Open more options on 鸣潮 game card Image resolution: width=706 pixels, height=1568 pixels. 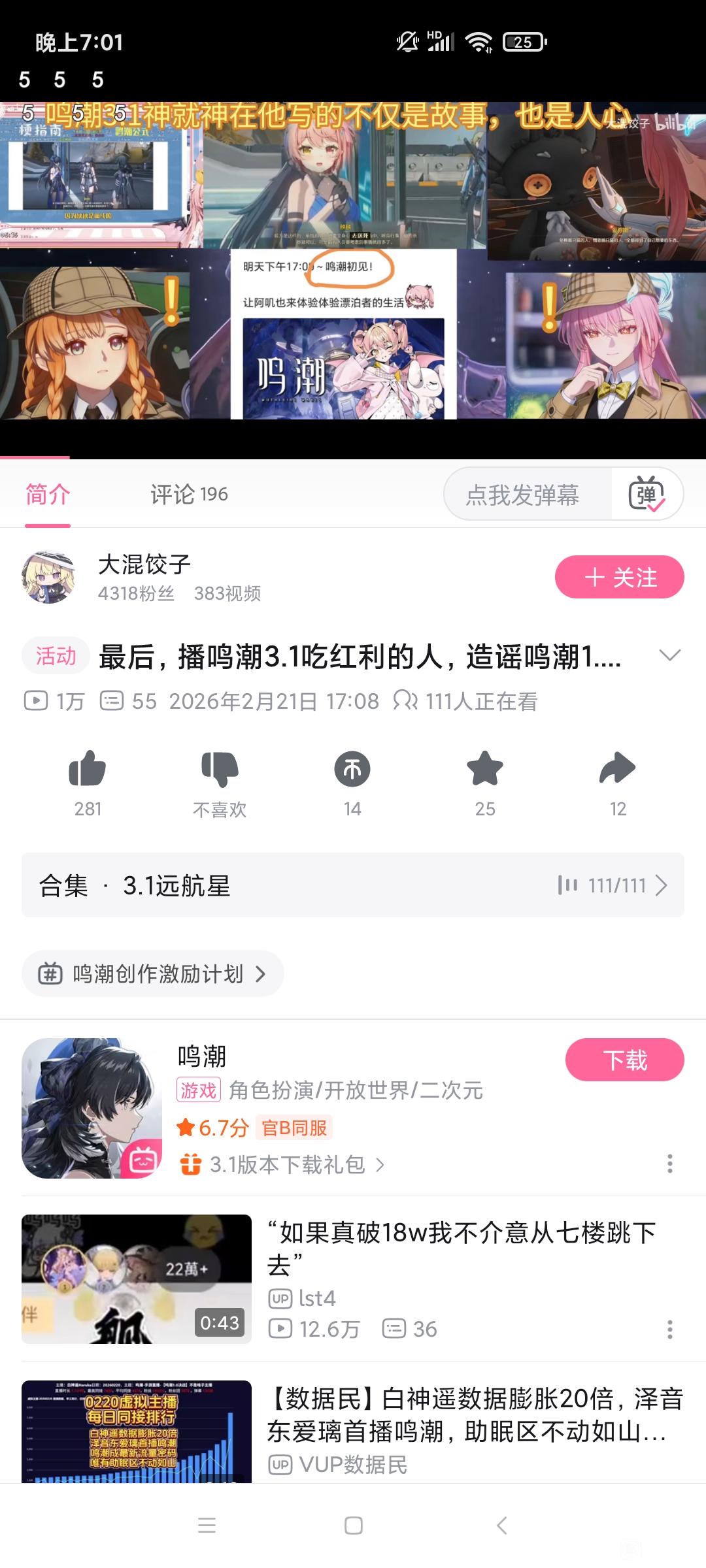pyautogui.click(x=669, y=1164)
